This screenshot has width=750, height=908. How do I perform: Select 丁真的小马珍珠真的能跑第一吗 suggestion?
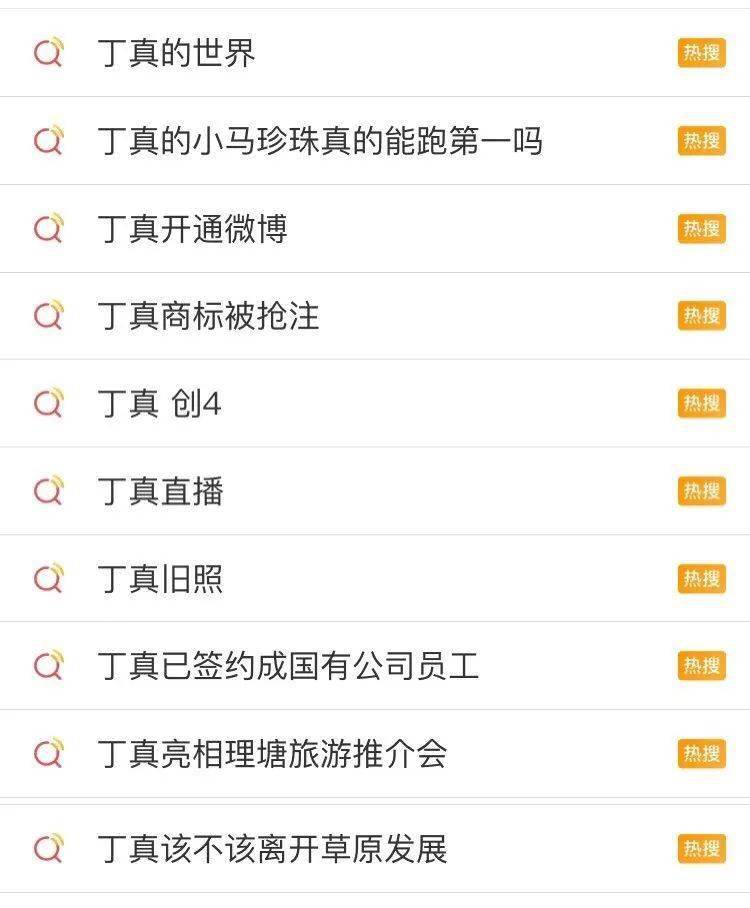[x=320, y=141]
